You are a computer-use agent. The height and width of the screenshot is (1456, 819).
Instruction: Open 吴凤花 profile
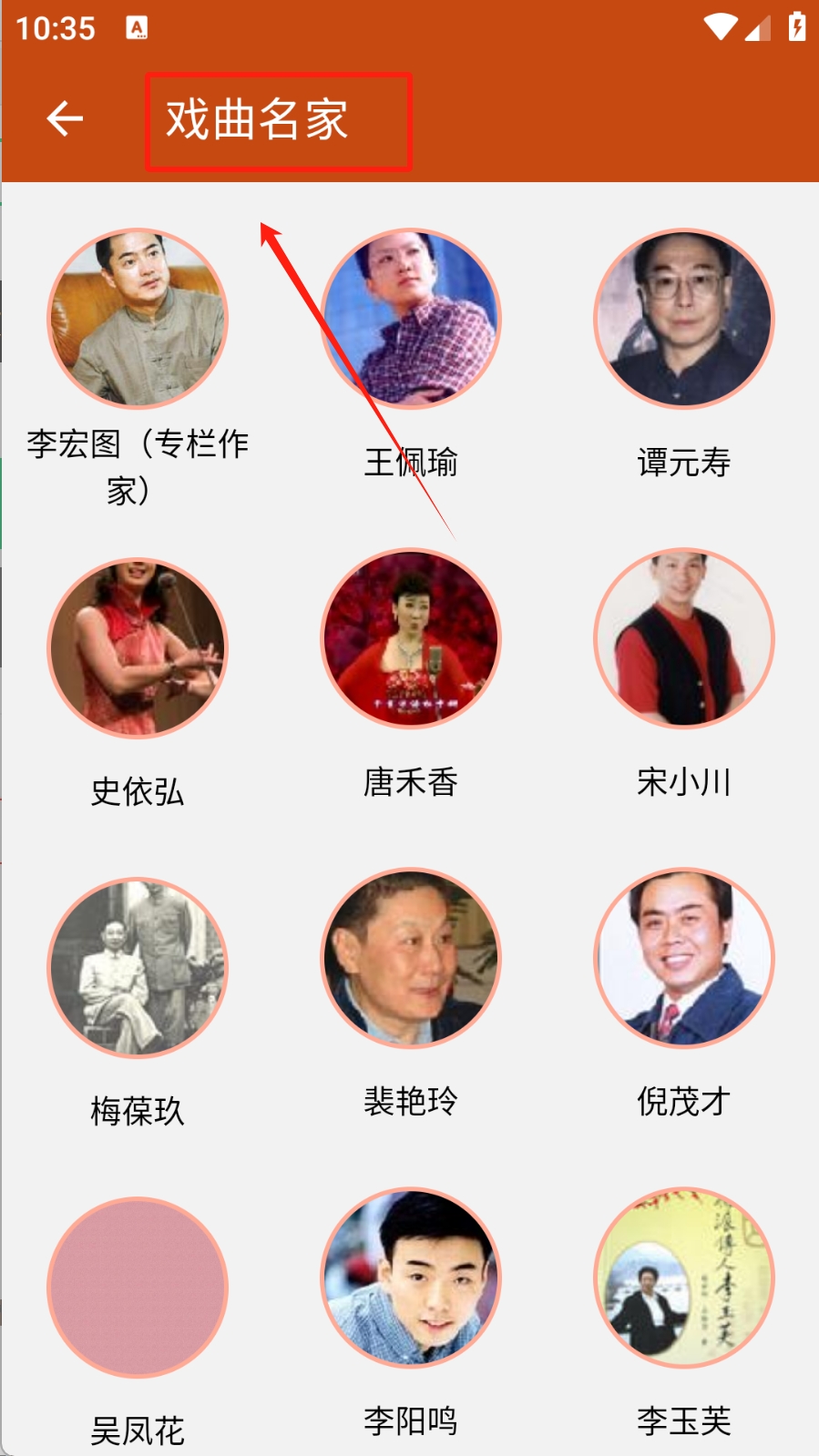(138, 1288)
